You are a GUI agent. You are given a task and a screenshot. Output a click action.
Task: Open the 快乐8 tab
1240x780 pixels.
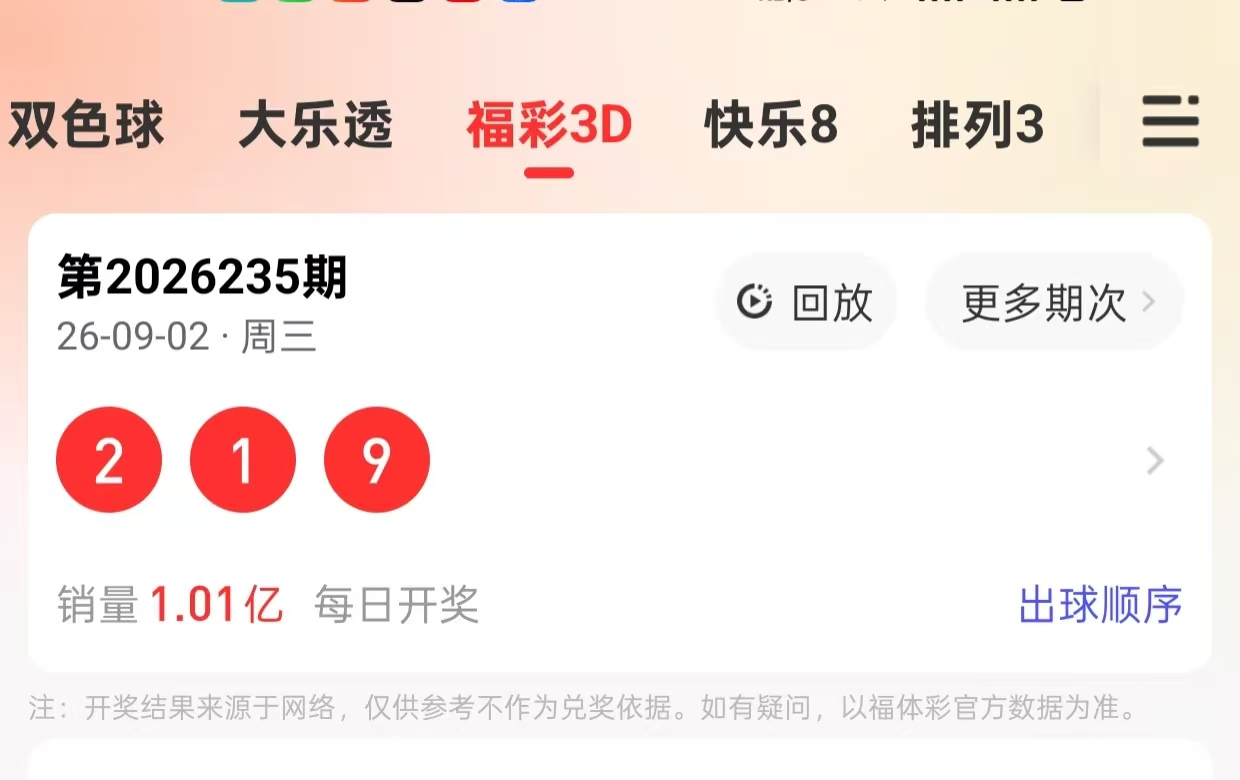pos(771,126)
